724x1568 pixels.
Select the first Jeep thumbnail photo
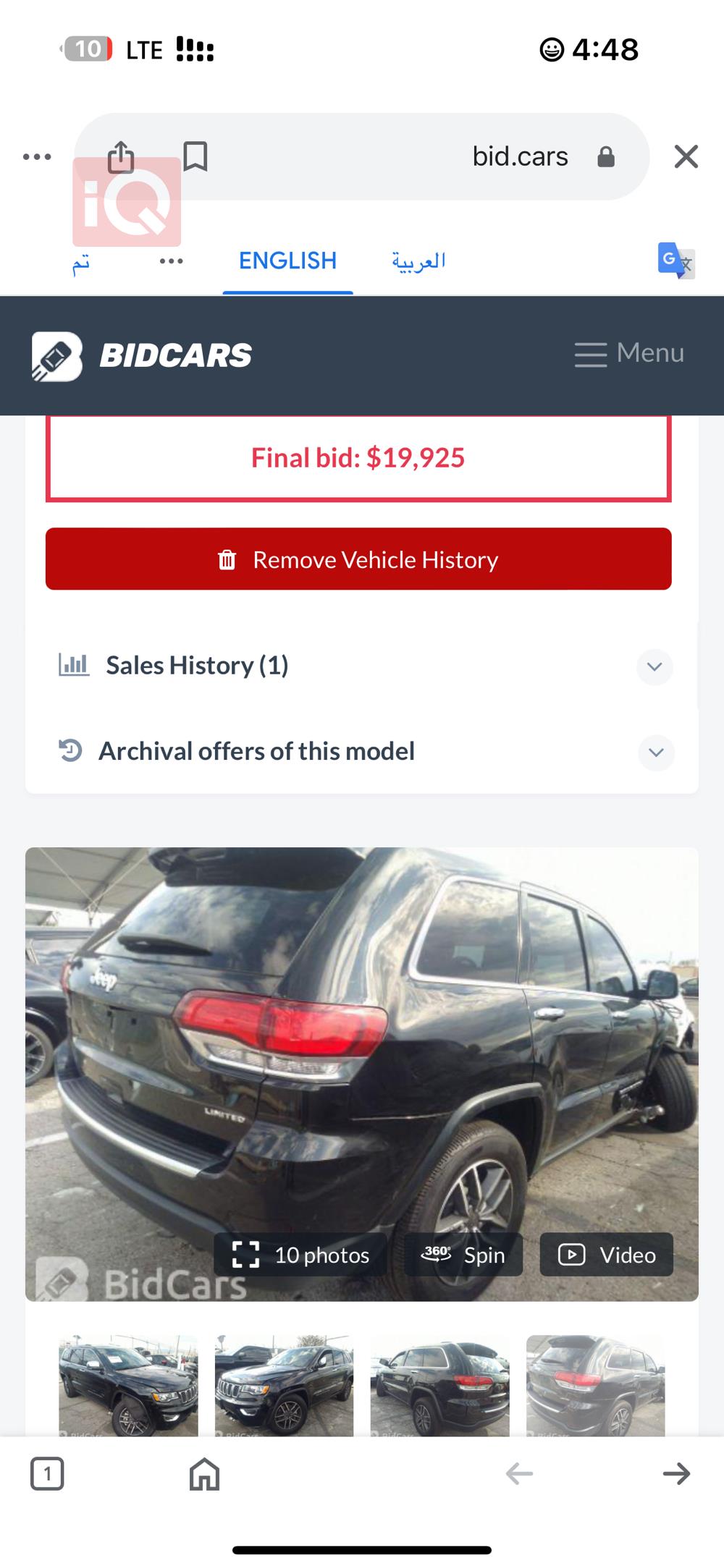[x=128, y=1385]
